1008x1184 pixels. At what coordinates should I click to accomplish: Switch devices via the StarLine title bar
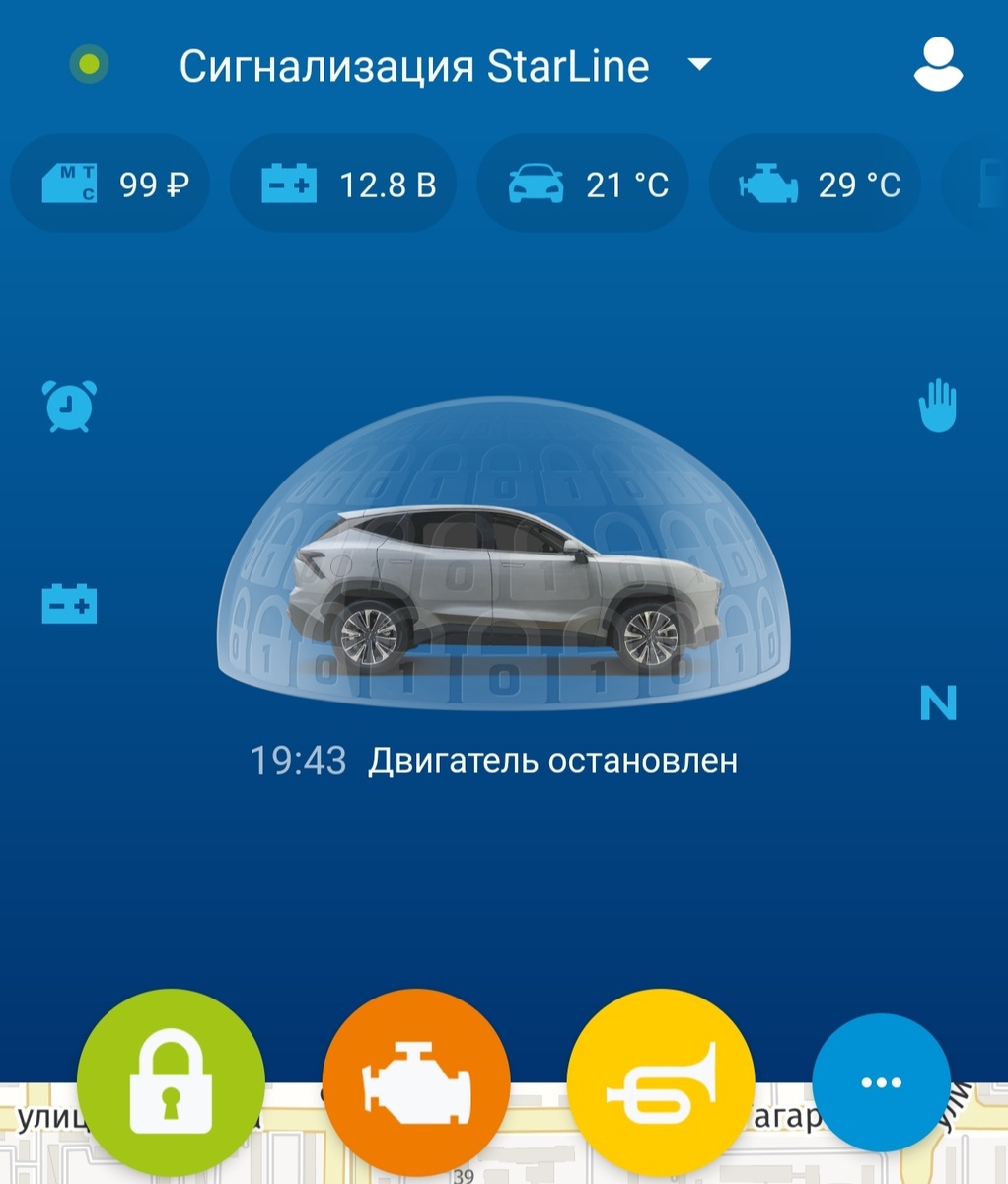pos(414,65)
